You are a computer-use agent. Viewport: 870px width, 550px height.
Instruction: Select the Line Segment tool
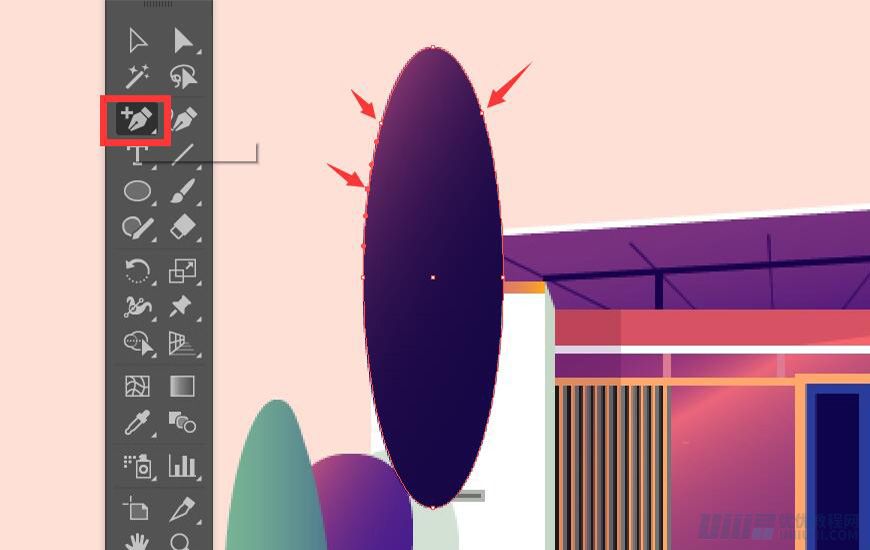click(x=183, y=153)
